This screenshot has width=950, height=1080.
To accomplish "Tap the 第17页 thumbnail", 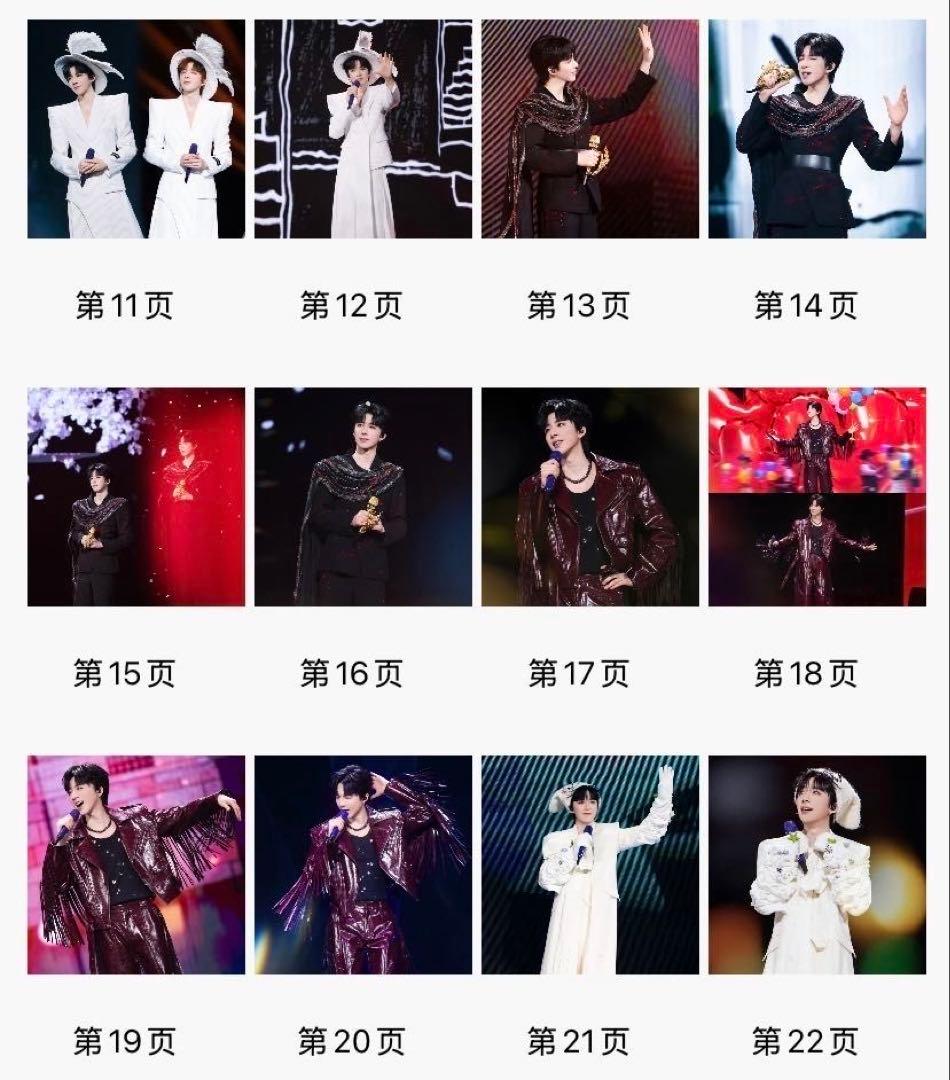I will point(590,497).
